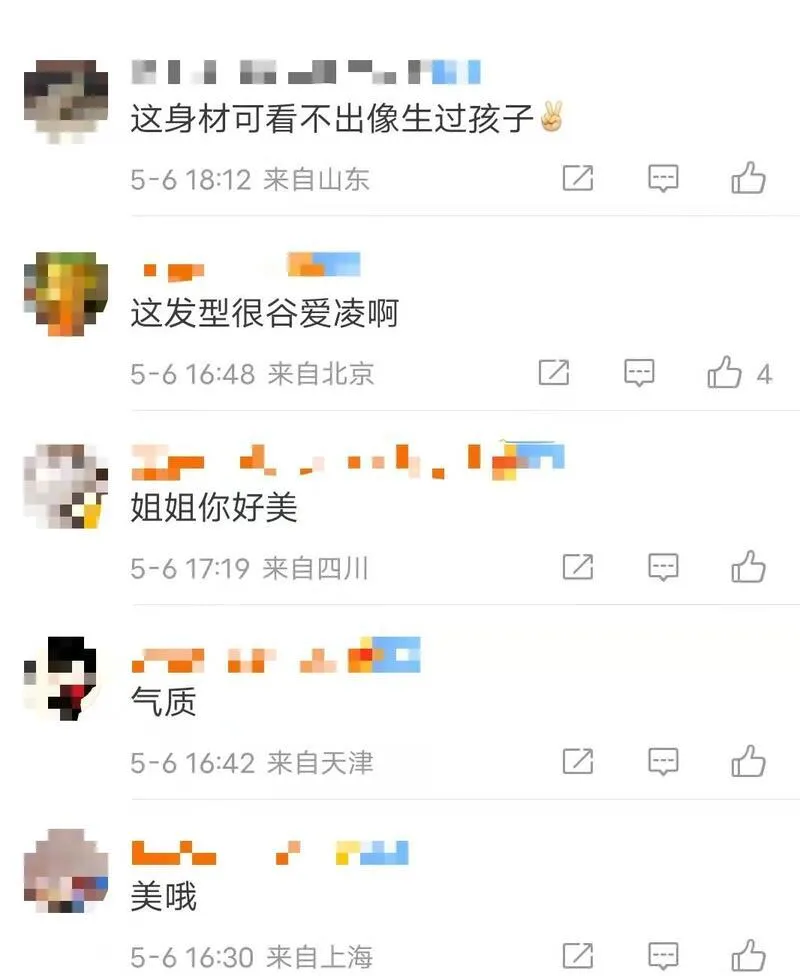Like the 这发型很谷爱凌啊 comment
Viewport: 800px width, 976px height.
point(725,374)
